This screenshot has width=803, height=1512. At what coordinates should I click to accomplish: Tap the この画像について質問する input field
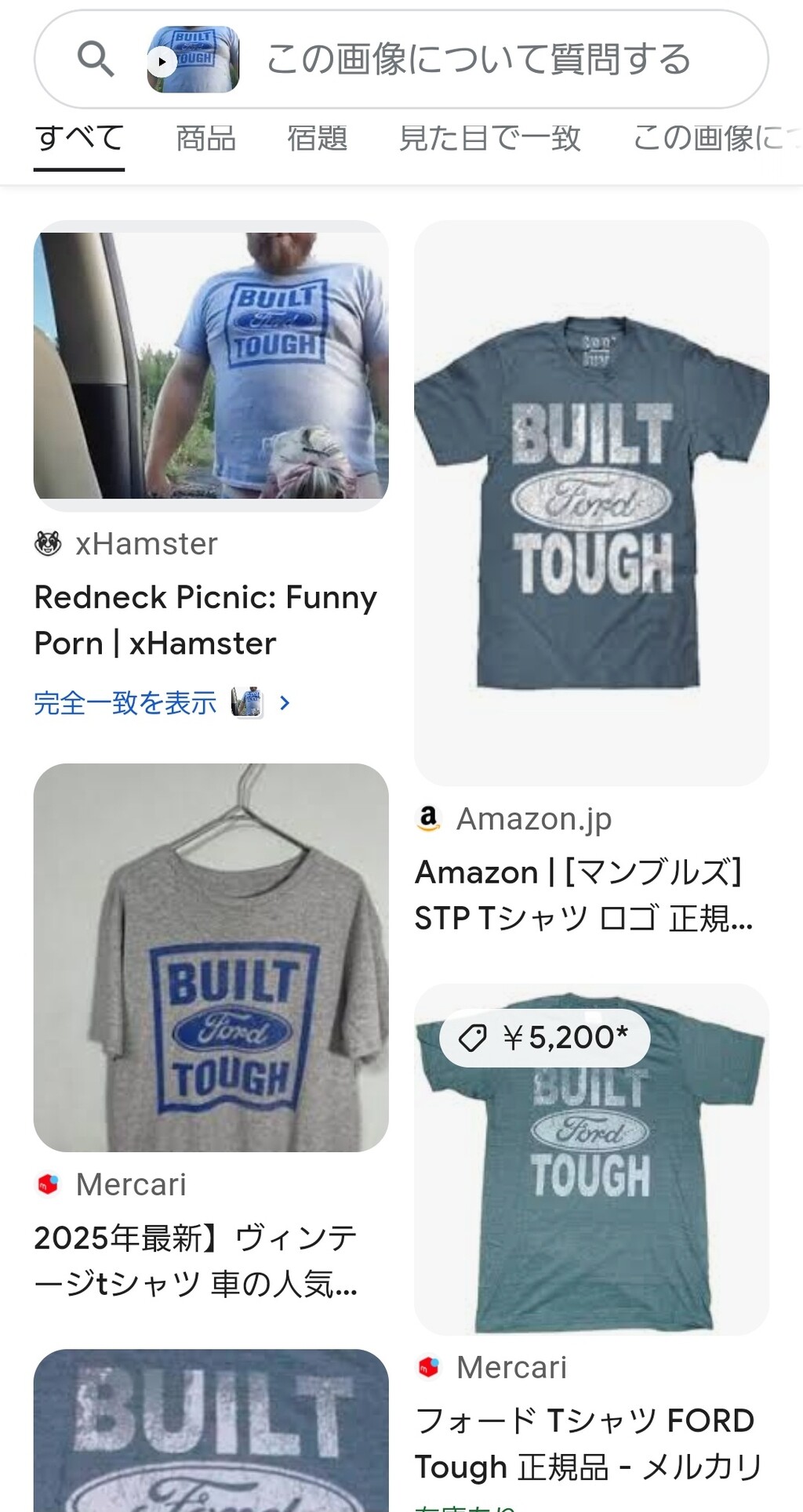click(x=478, y=60)
